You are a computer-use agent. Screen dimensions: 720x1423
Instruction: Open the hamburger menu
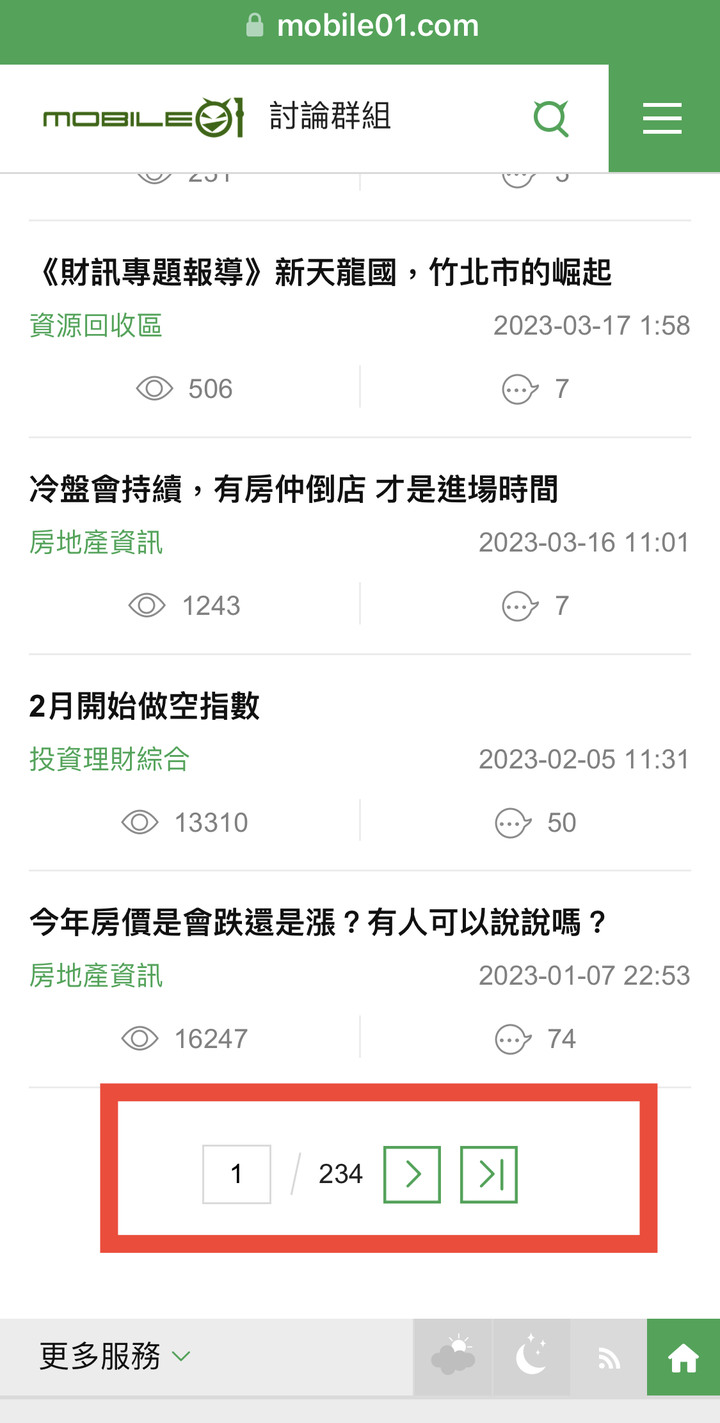click(x=662, y=119)
